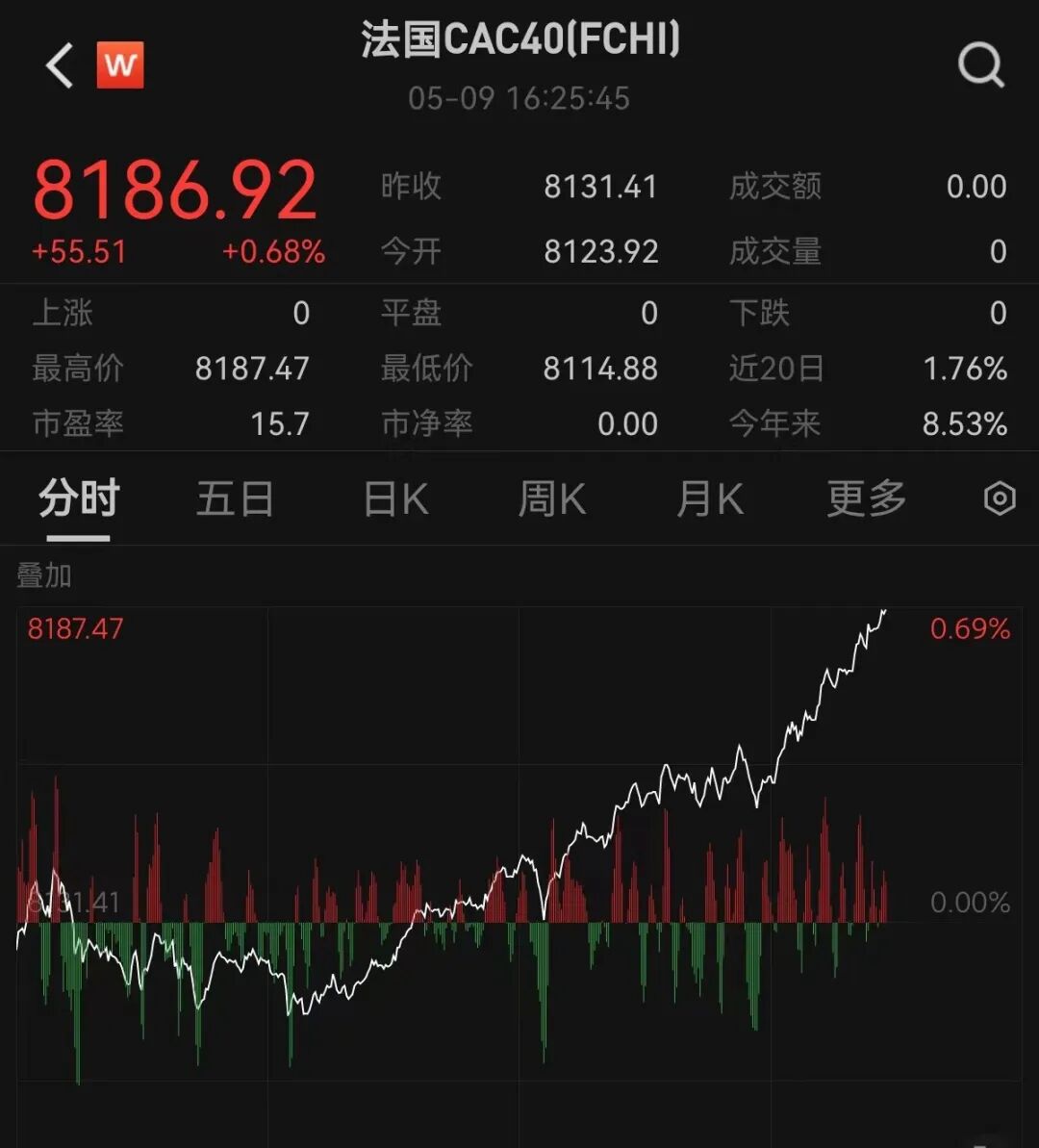Screen dimensions: 1039x1148
Task: Show the 月K monthly chart
Action: pyautogui.click(x=709, y=499)
